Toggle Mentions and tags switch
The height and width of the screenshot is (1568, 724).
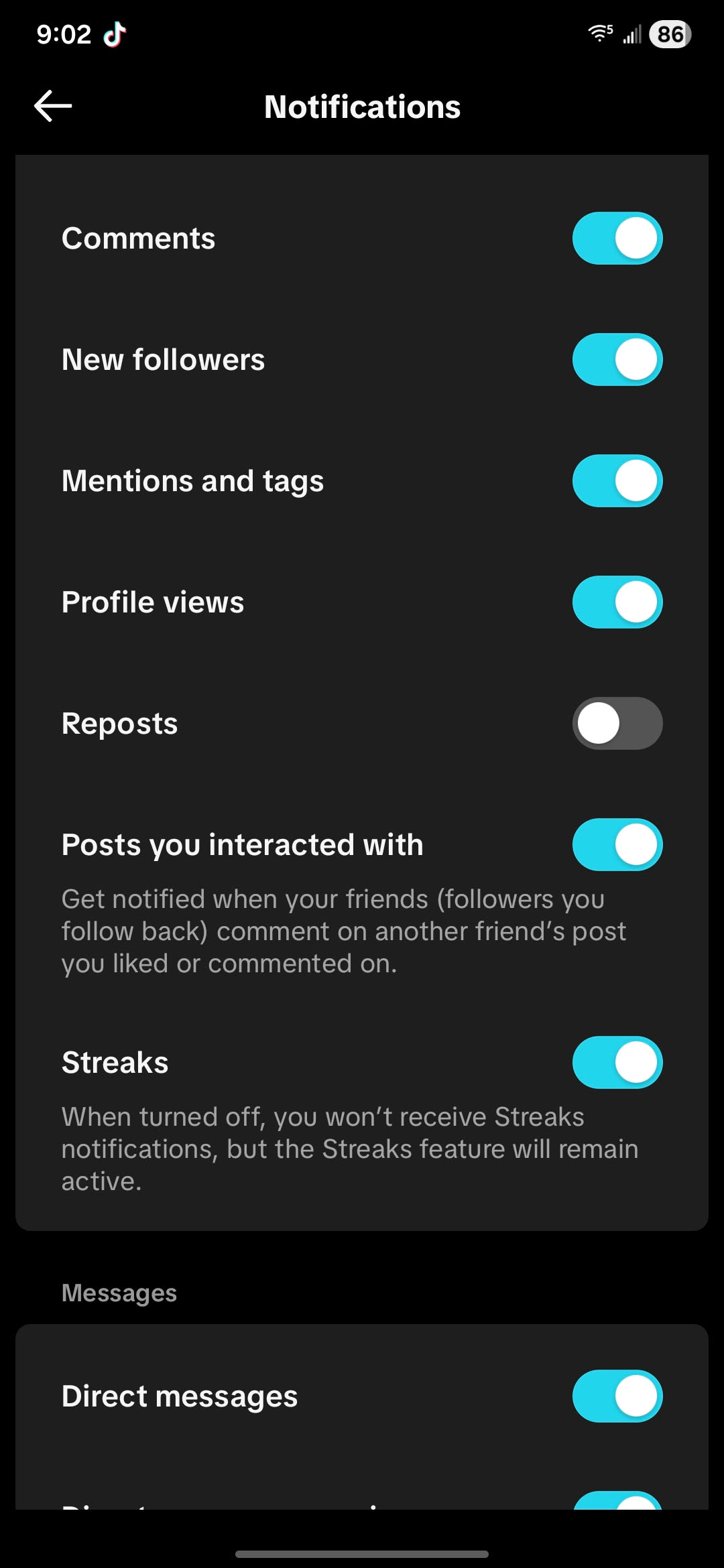(617, 481)
